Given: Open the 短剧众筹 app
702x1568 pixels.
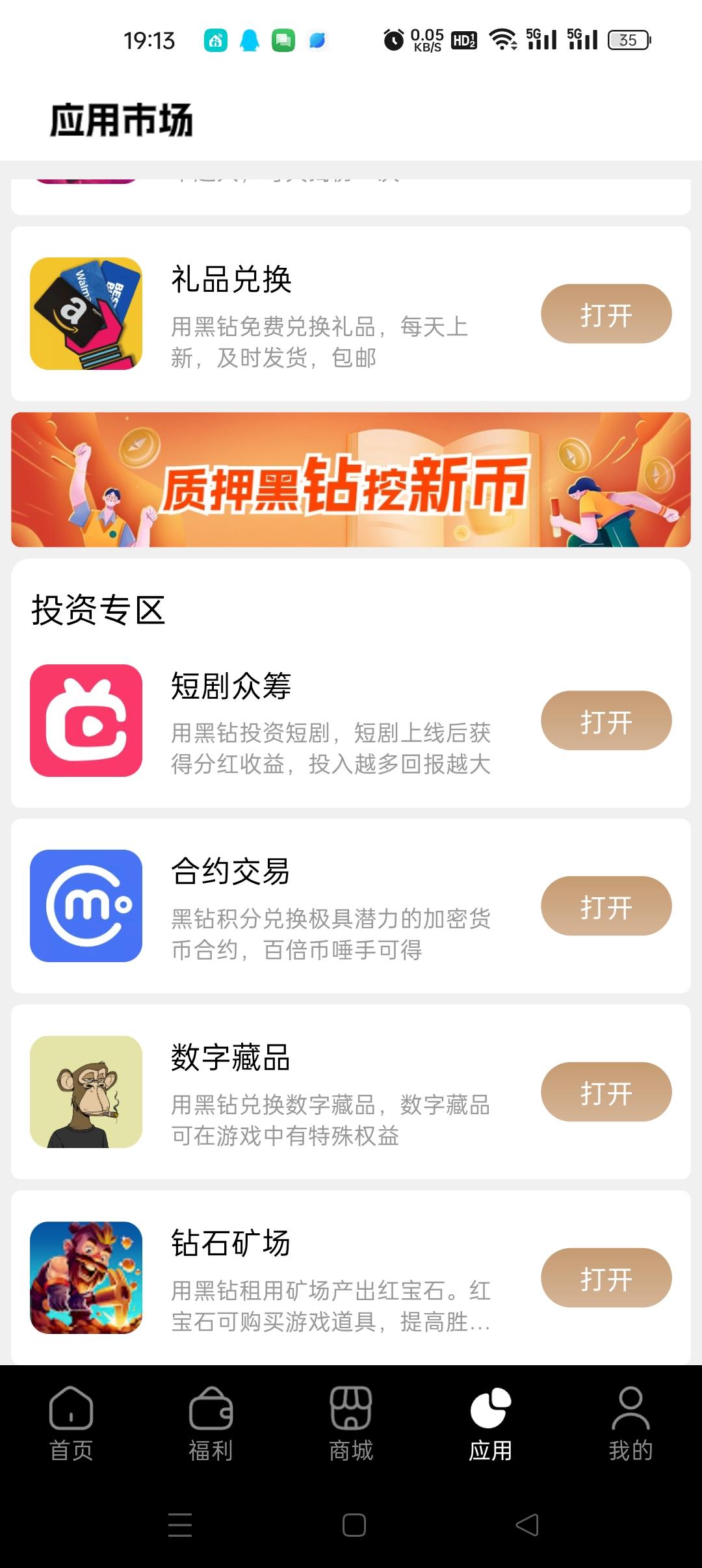Looking at the screenshot, I should click(x=606, y=721).
